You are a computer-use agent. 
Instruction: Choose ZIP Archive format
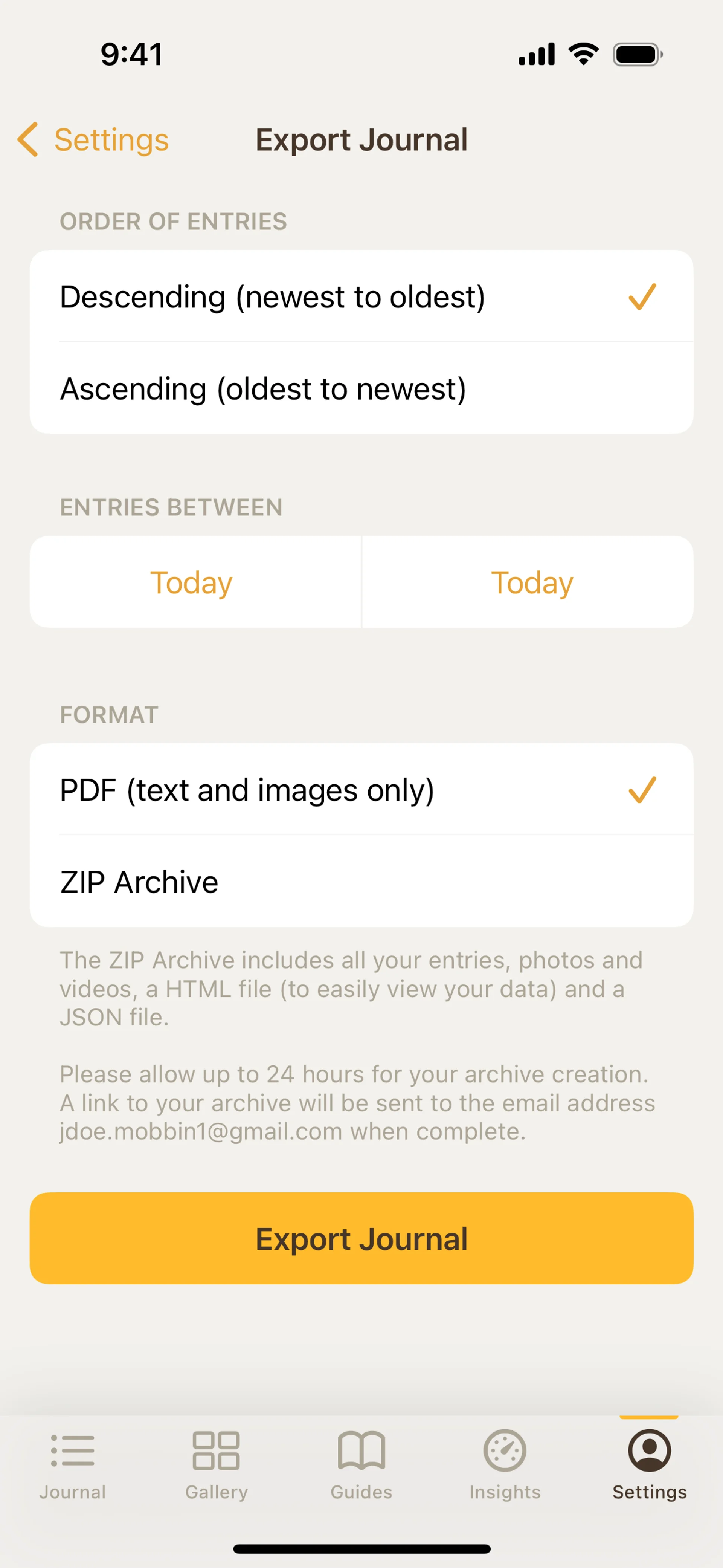tap(361, 882)
